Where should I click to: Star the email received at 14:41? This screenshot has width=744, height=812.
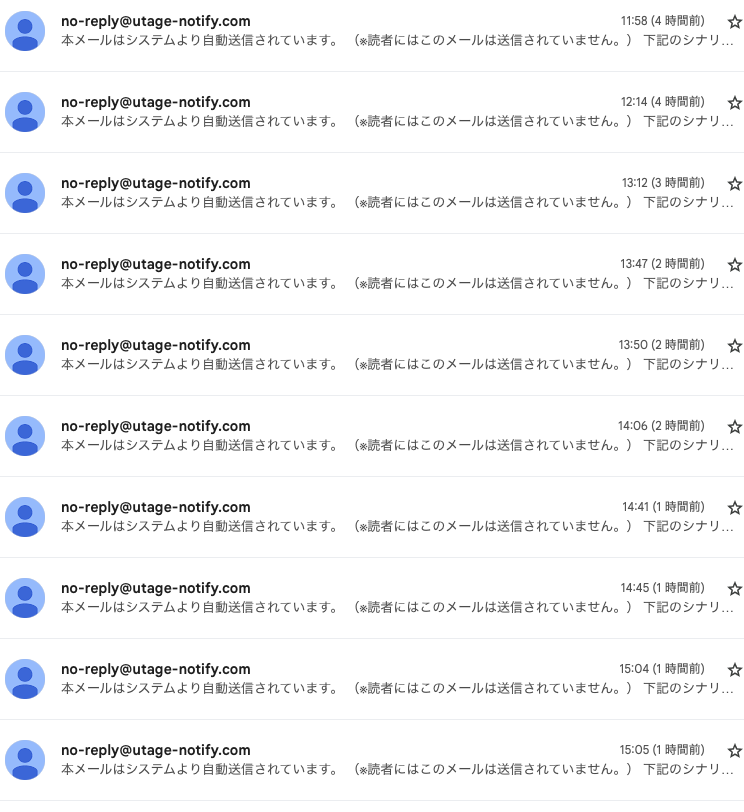(735, 508)
